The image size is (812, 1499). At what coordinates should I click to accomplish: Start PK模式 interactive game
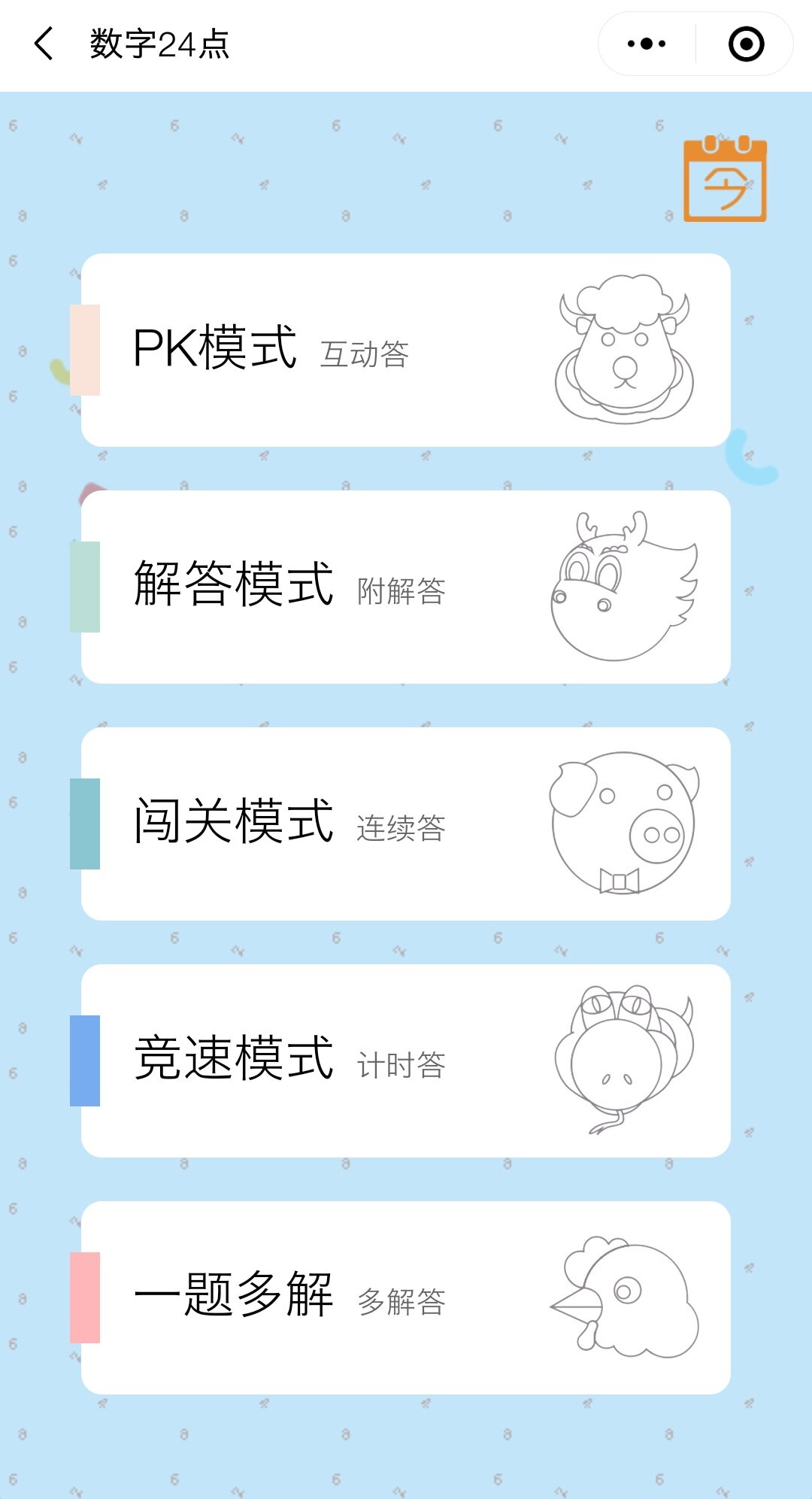pyautogui.click(x=406, y=350)
